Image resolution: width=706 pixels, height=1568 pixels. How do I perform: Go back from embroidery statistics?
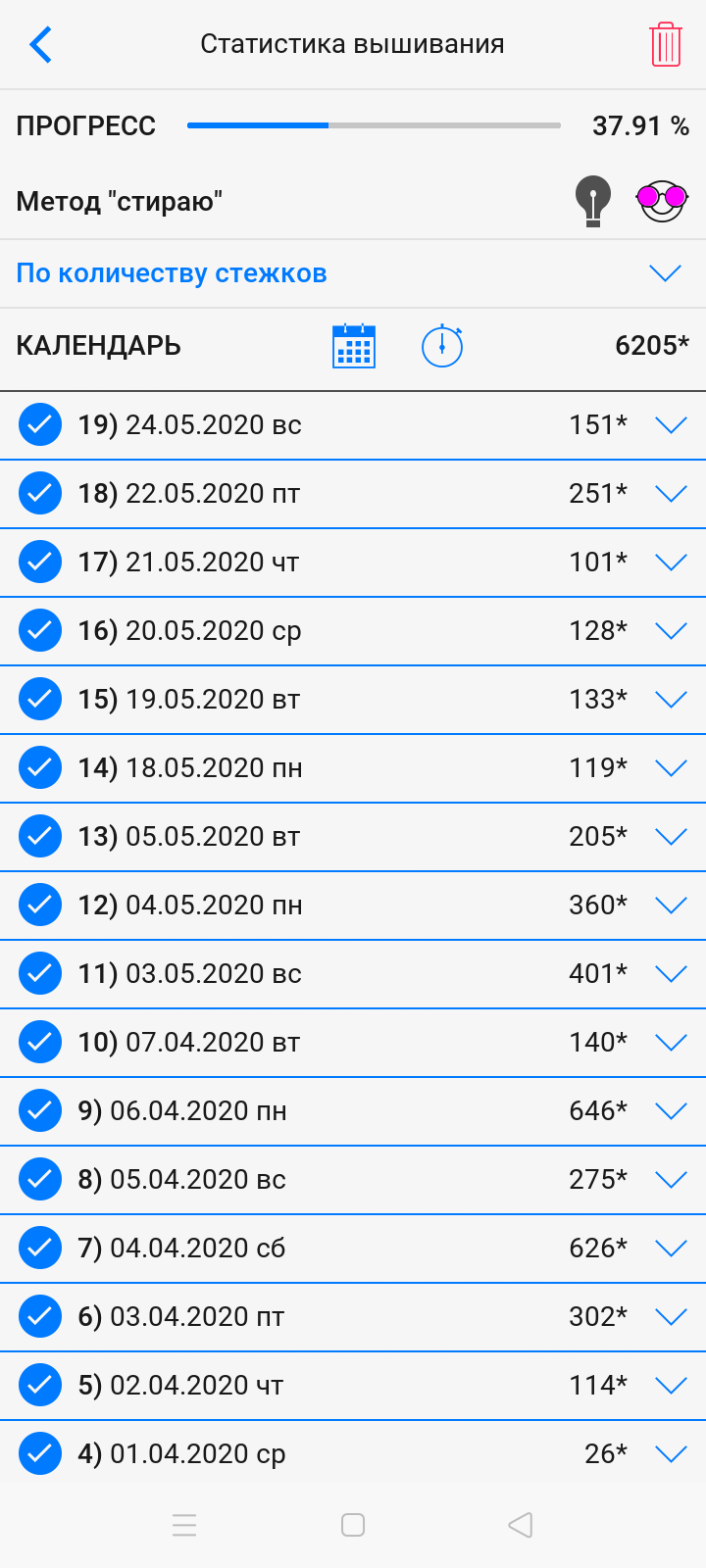(40, 44)
